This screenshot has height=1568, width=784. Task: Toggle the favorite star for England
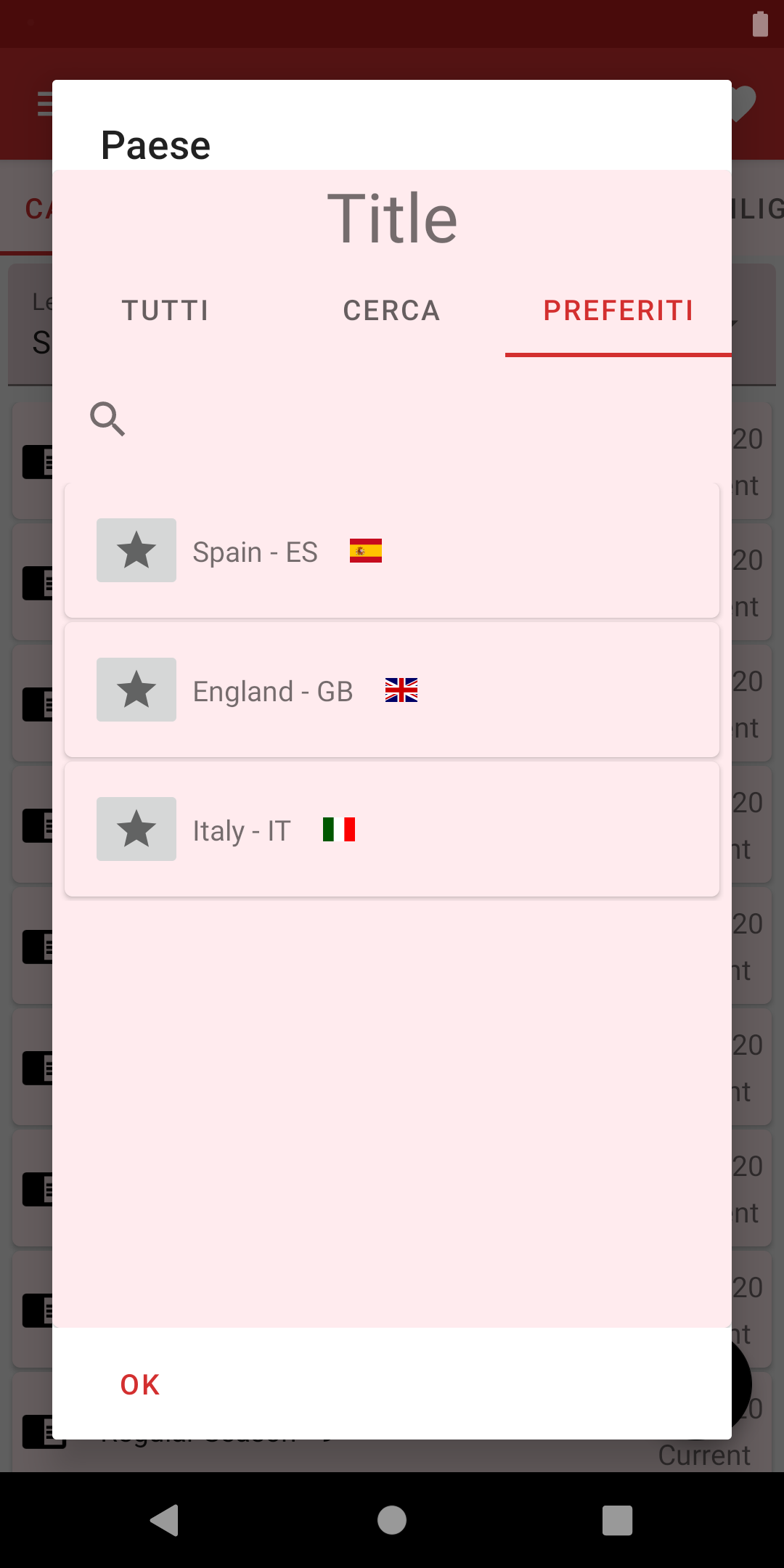pos(136,690)
